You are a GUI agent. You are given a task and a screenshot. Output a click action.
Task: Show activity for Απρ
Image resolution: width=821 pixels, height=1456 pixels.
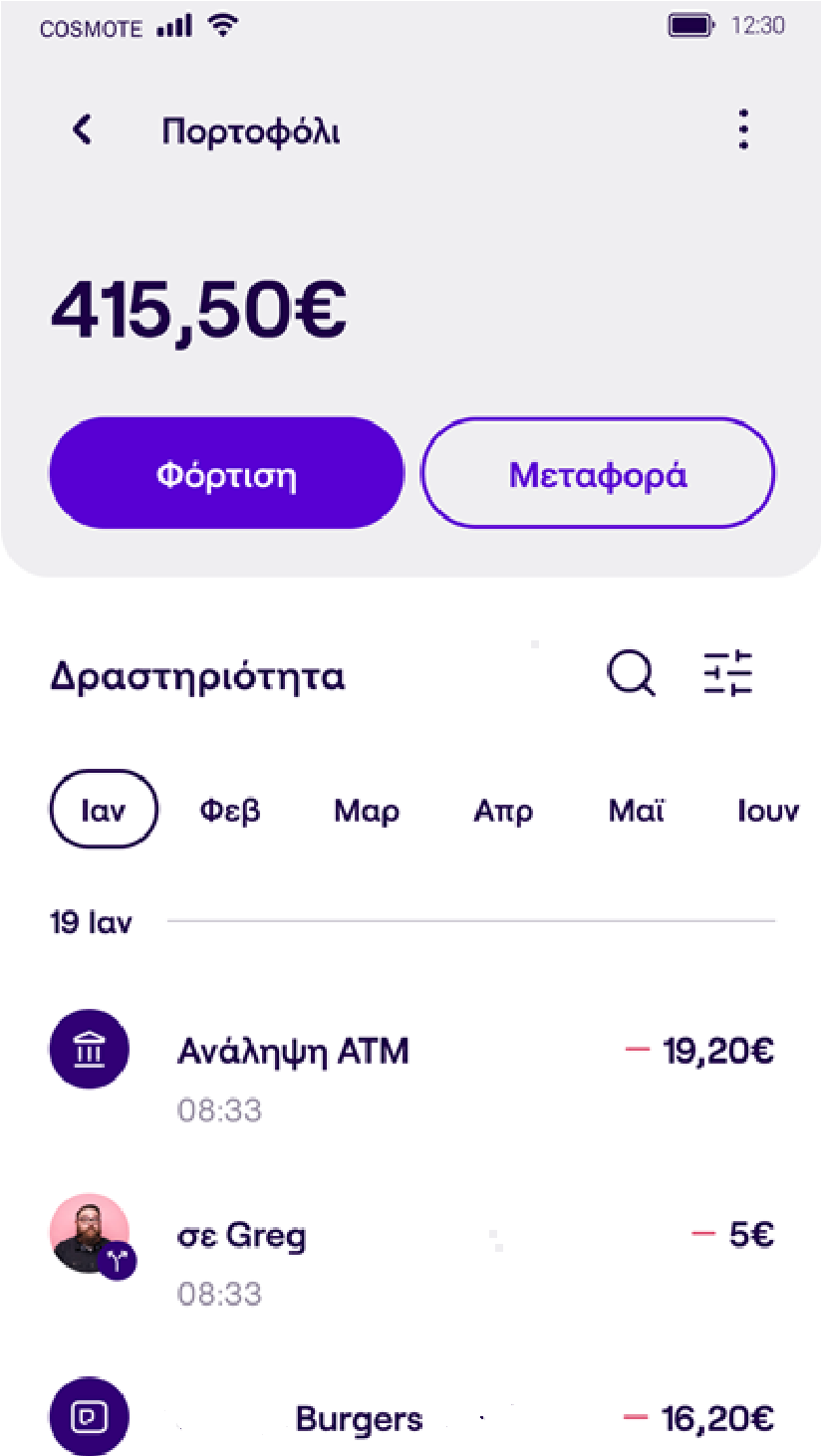coord(503,811)
